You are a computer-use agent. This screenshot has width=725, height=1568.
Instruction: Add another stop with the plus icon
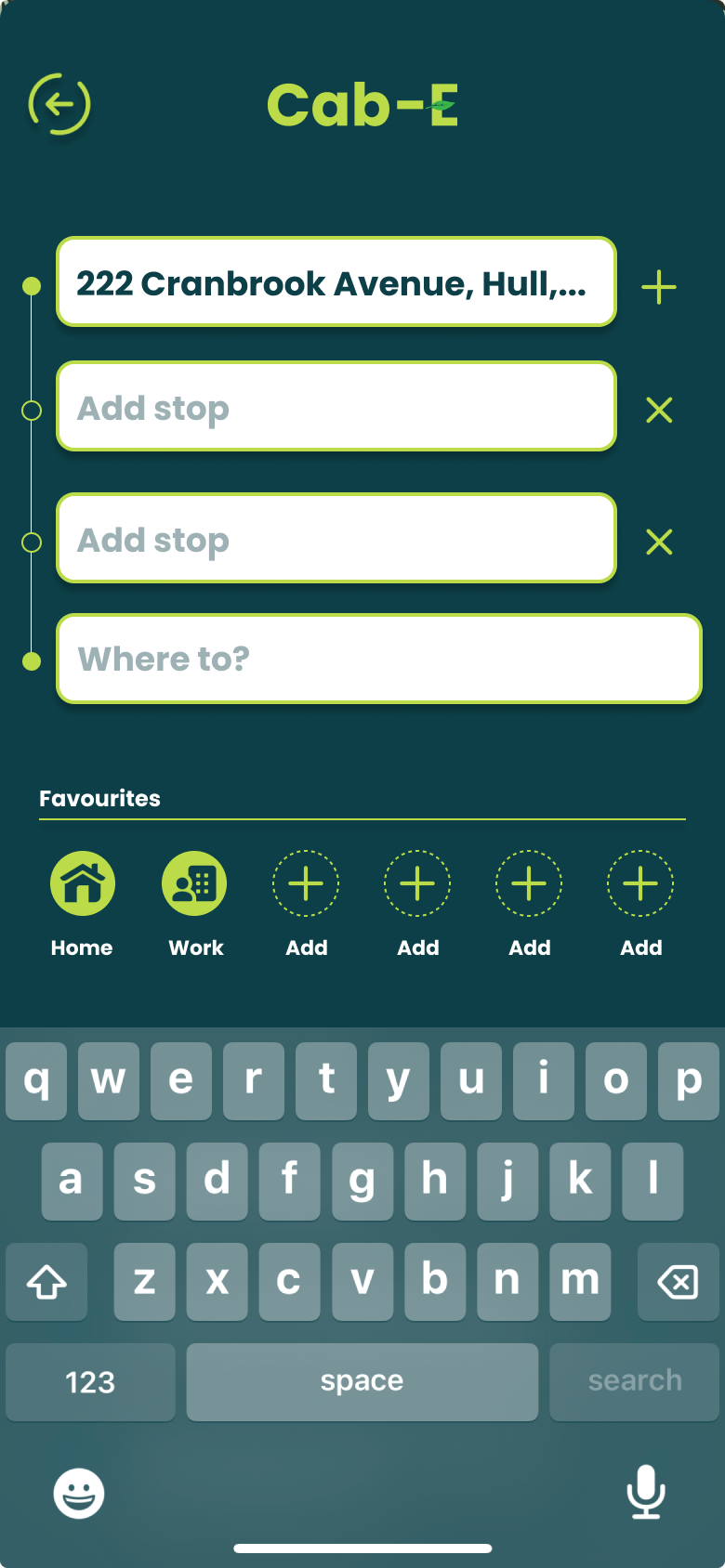(659, 287)
